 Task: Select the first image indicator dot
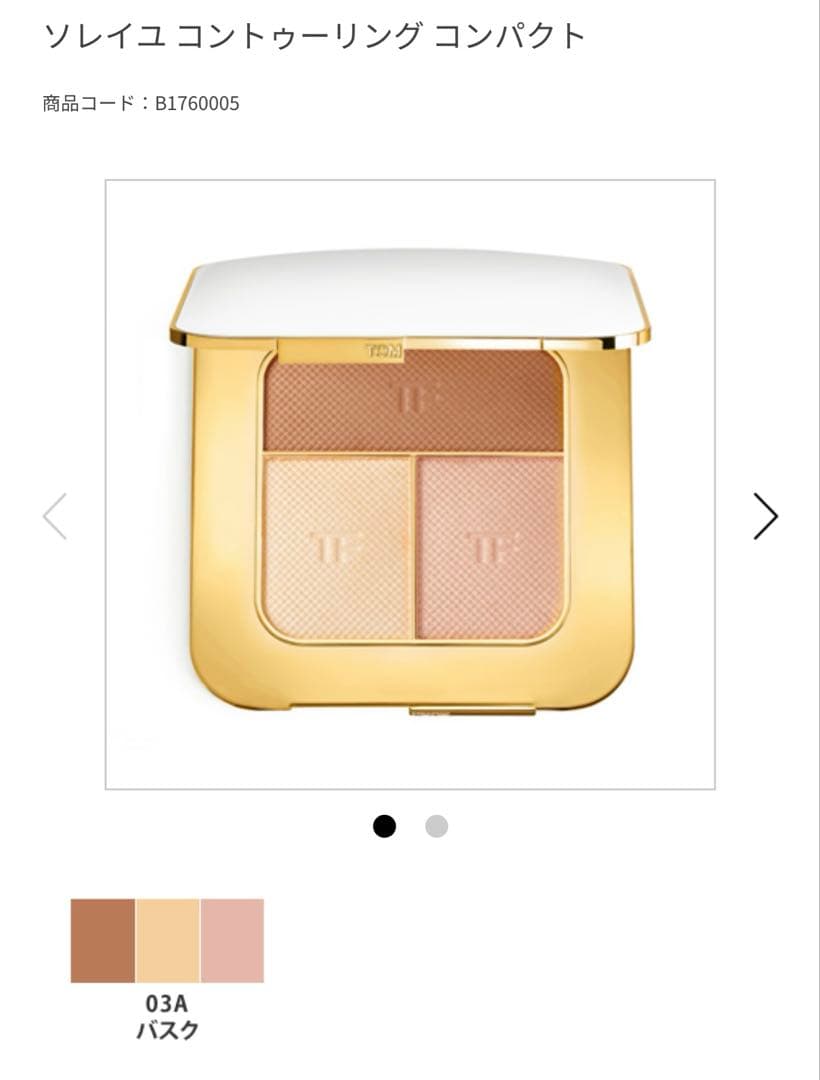384,826
